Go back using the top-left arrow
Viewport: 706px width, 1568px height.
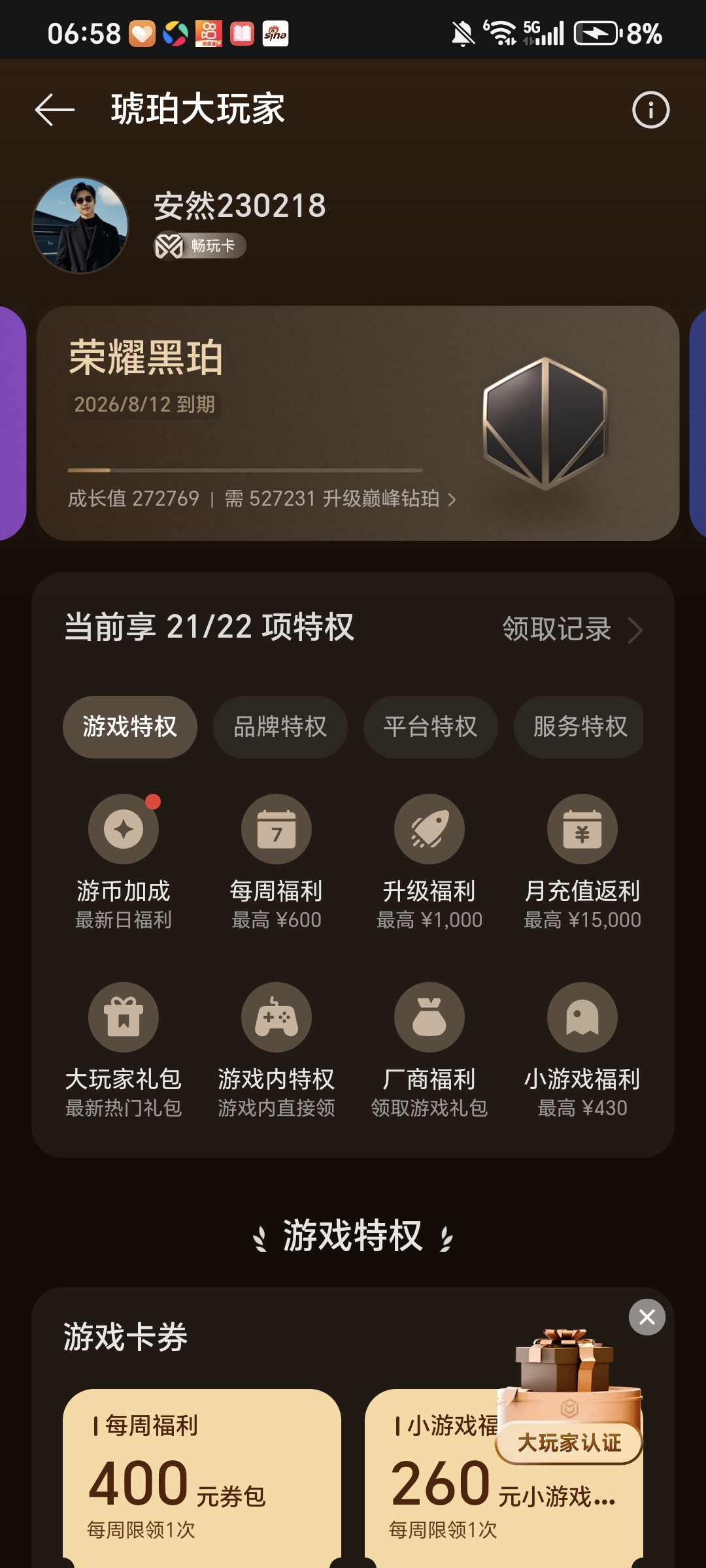[x=55, y=110]
